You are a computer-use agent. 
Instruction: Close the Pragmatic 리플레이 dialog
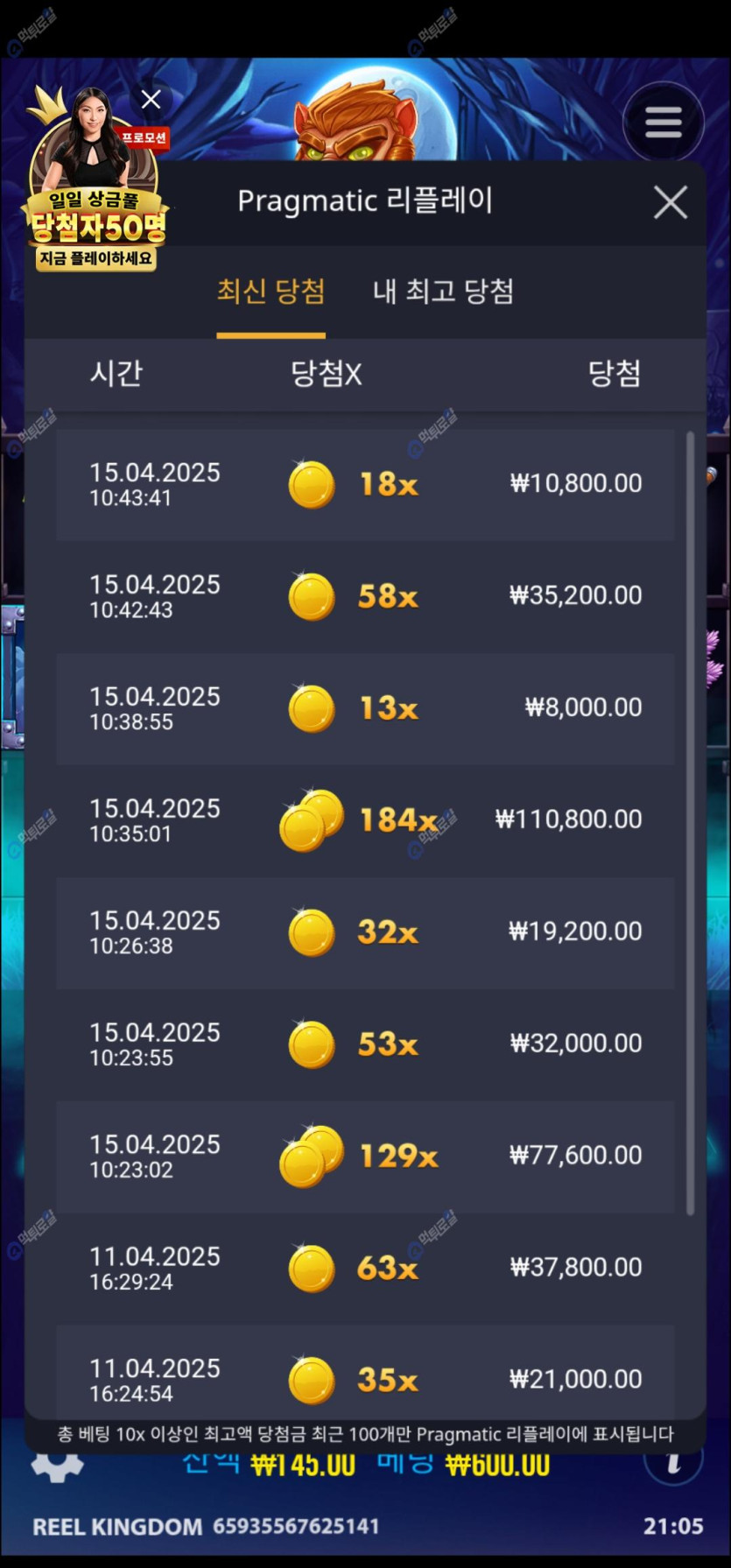pos(670,203)
